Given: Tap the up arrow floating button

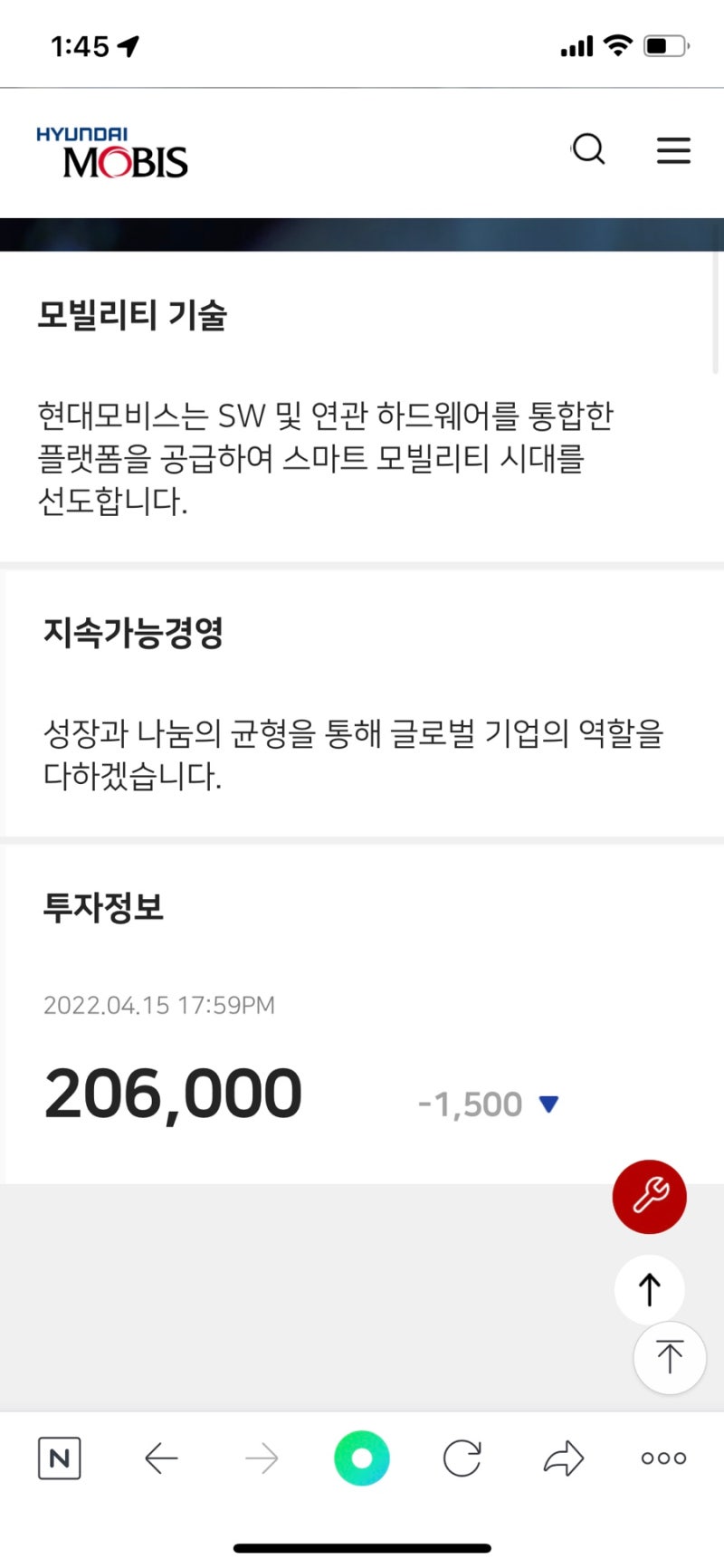Looking at the screenshot, I should click(x=650, y=1290).
